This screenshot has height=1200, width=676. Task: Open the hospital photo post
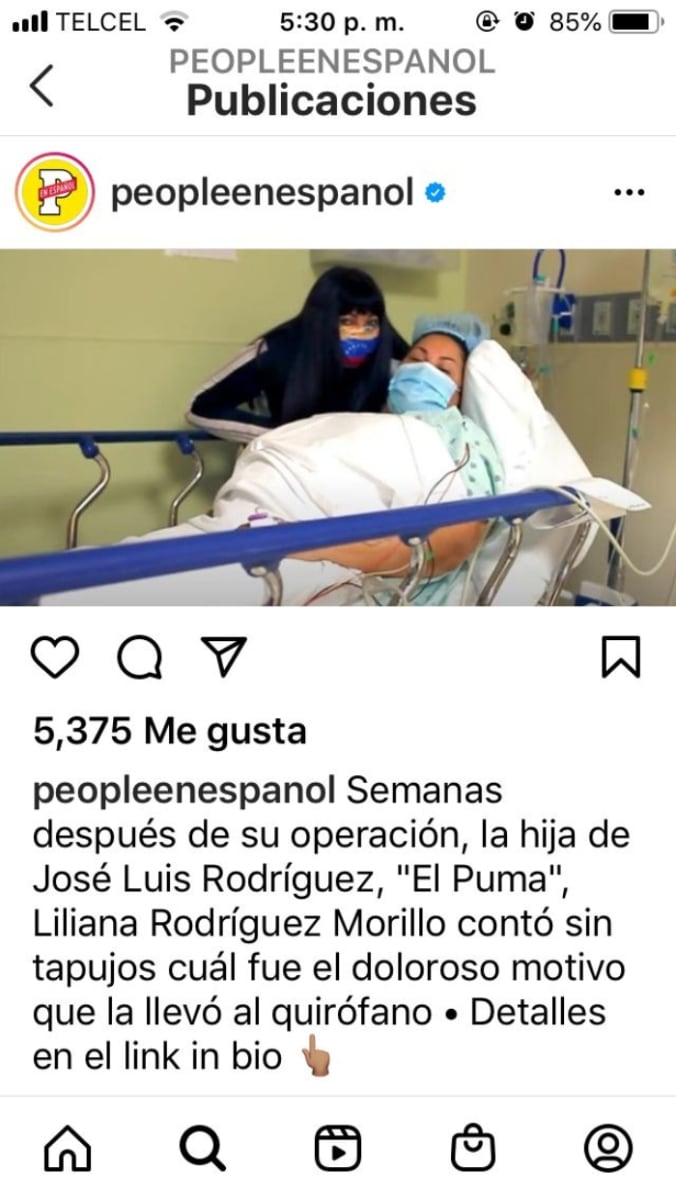[x=338, y=427]
